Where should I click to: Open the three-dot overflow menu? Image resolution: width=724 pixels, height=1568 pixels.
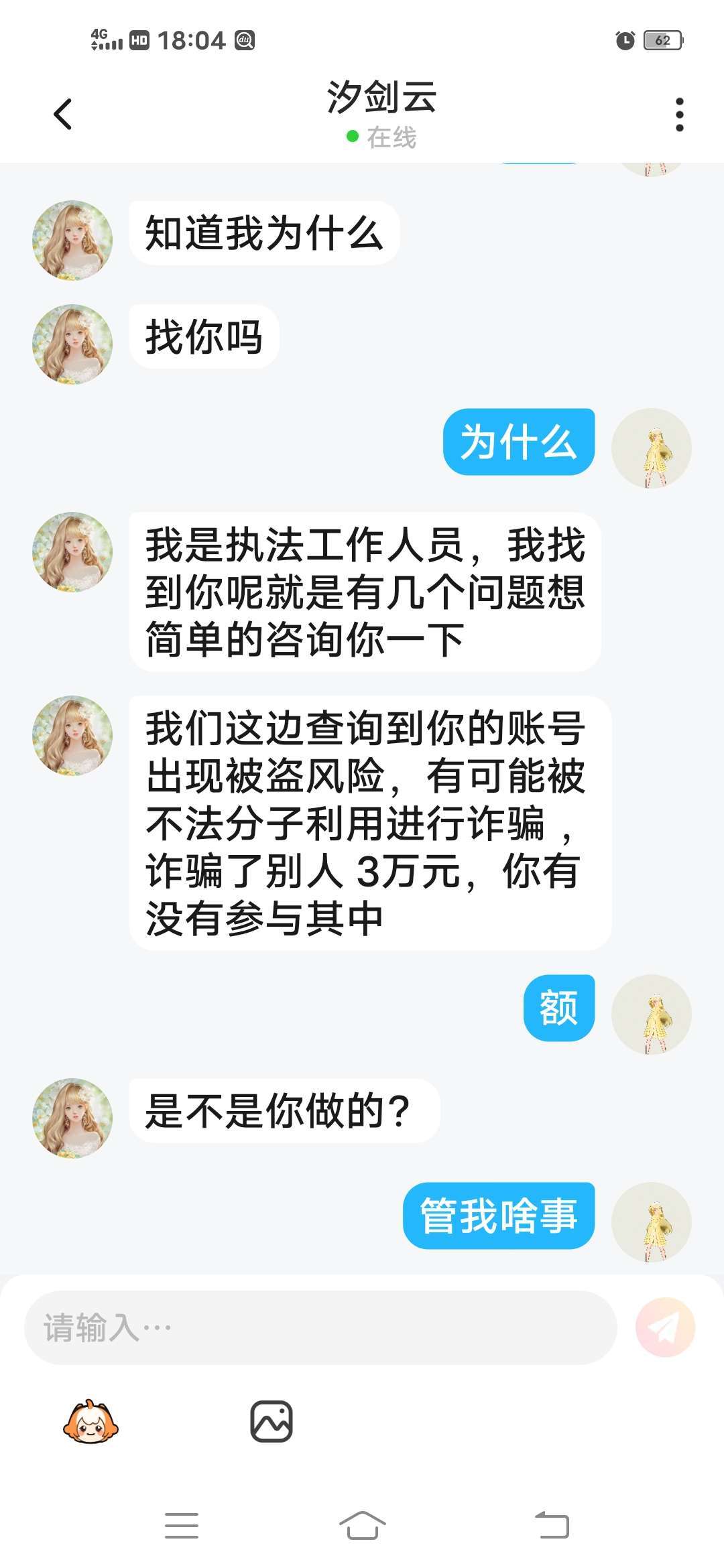click(679, 115)
